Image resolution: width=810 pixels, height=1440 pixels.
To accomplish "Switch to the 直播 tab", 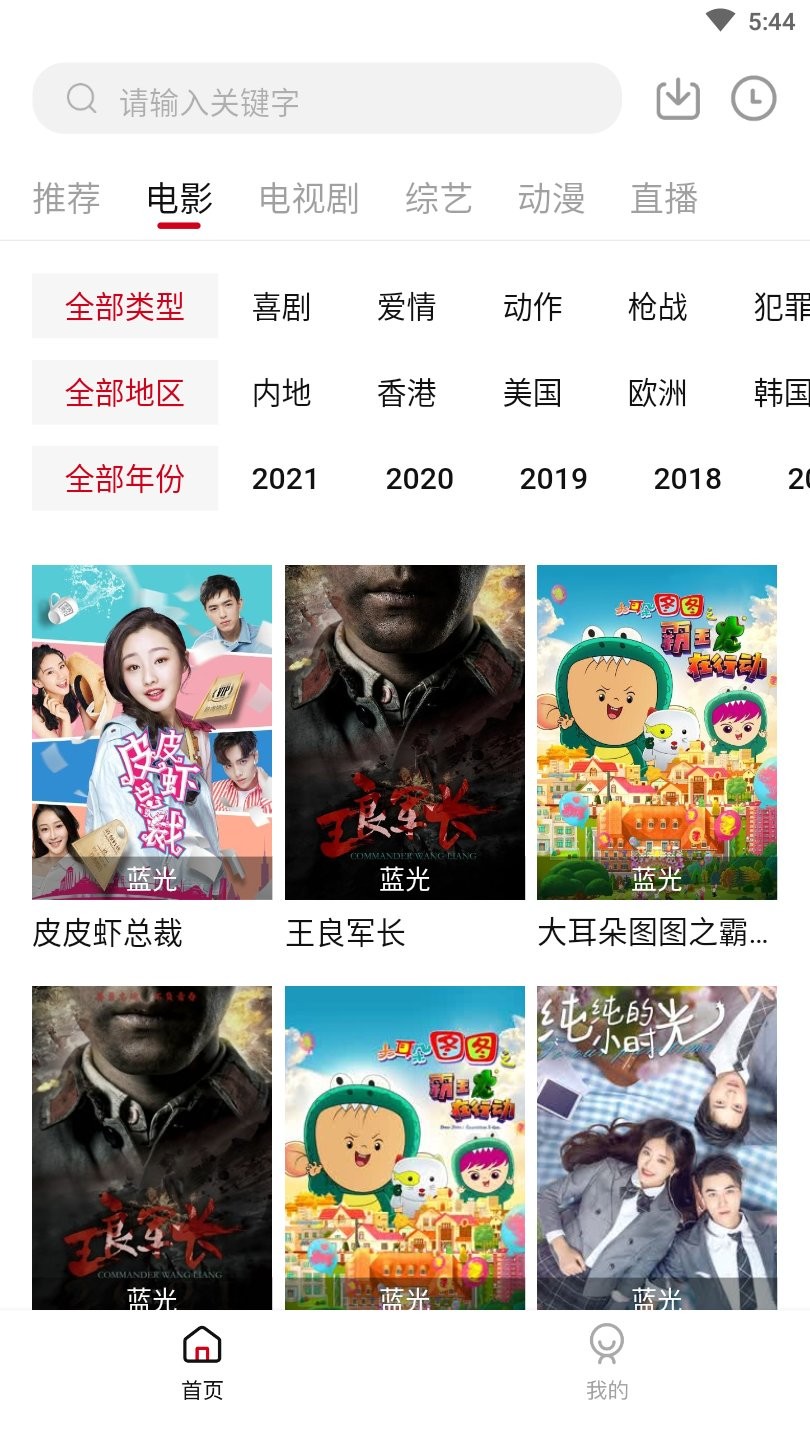I will (665, 199).
